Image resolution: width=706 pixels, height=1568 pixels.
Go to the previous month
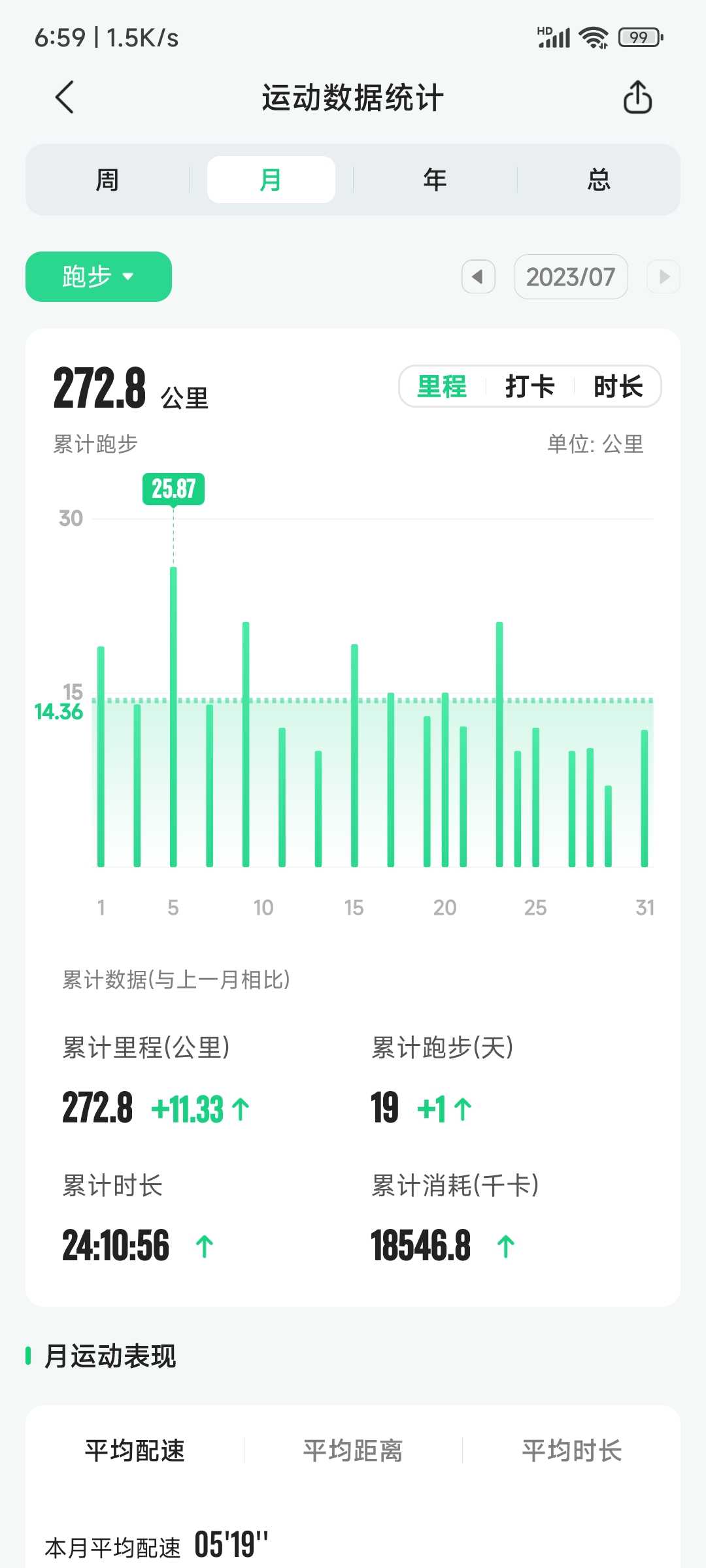478,276
